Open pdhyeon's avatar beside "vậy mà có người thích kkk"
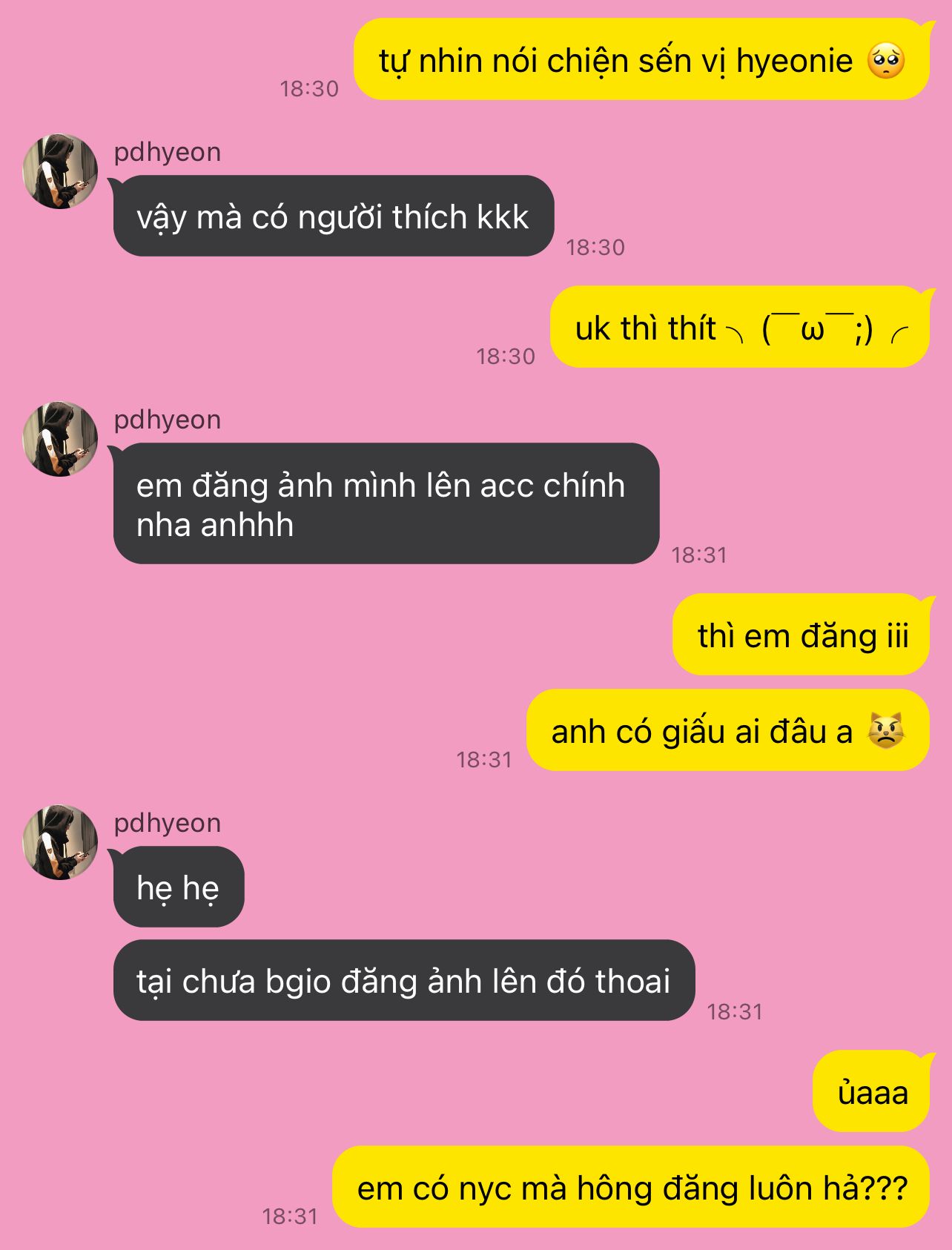 pyautogui.click(x=60, y=171)
